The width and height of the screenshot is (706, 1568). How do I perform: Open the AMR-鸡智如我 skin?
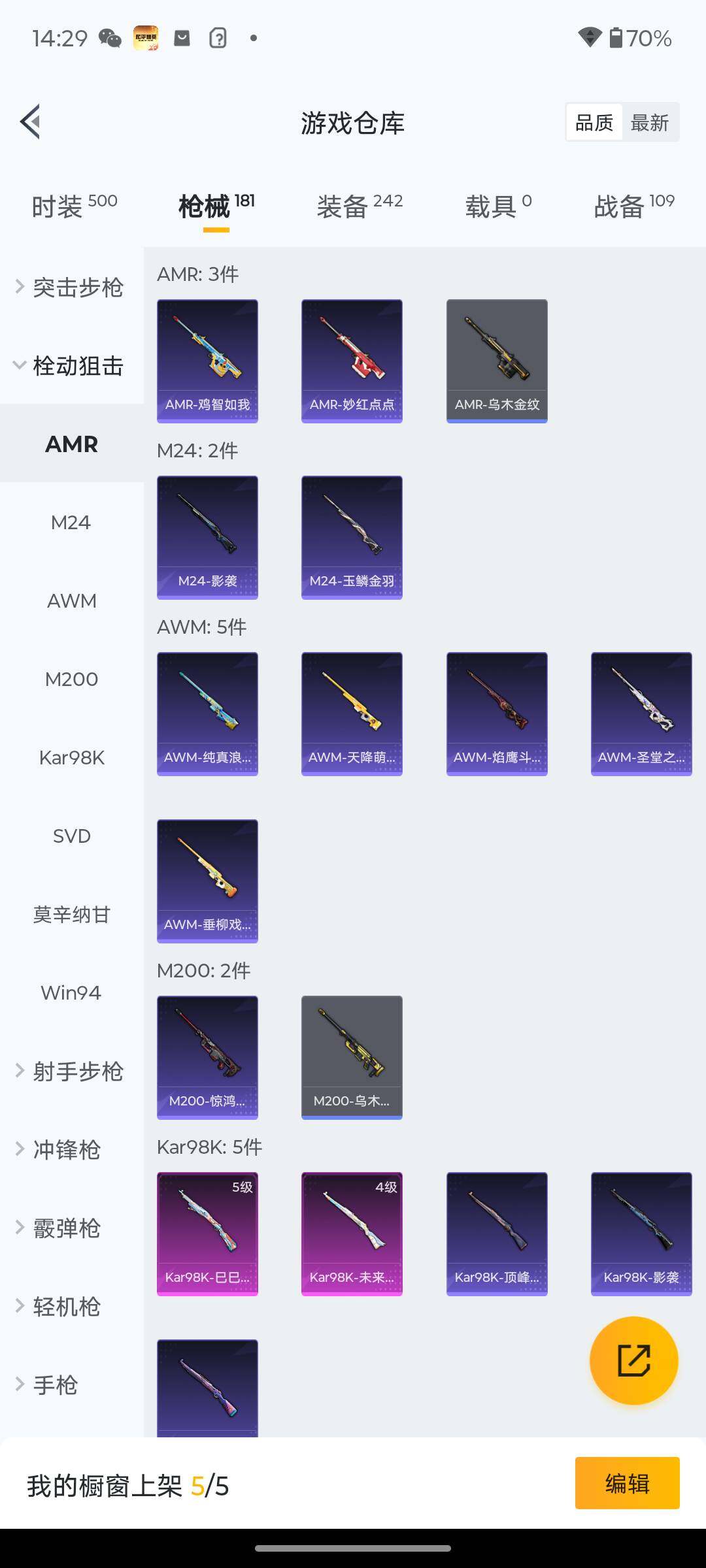(x=207, y=361)
